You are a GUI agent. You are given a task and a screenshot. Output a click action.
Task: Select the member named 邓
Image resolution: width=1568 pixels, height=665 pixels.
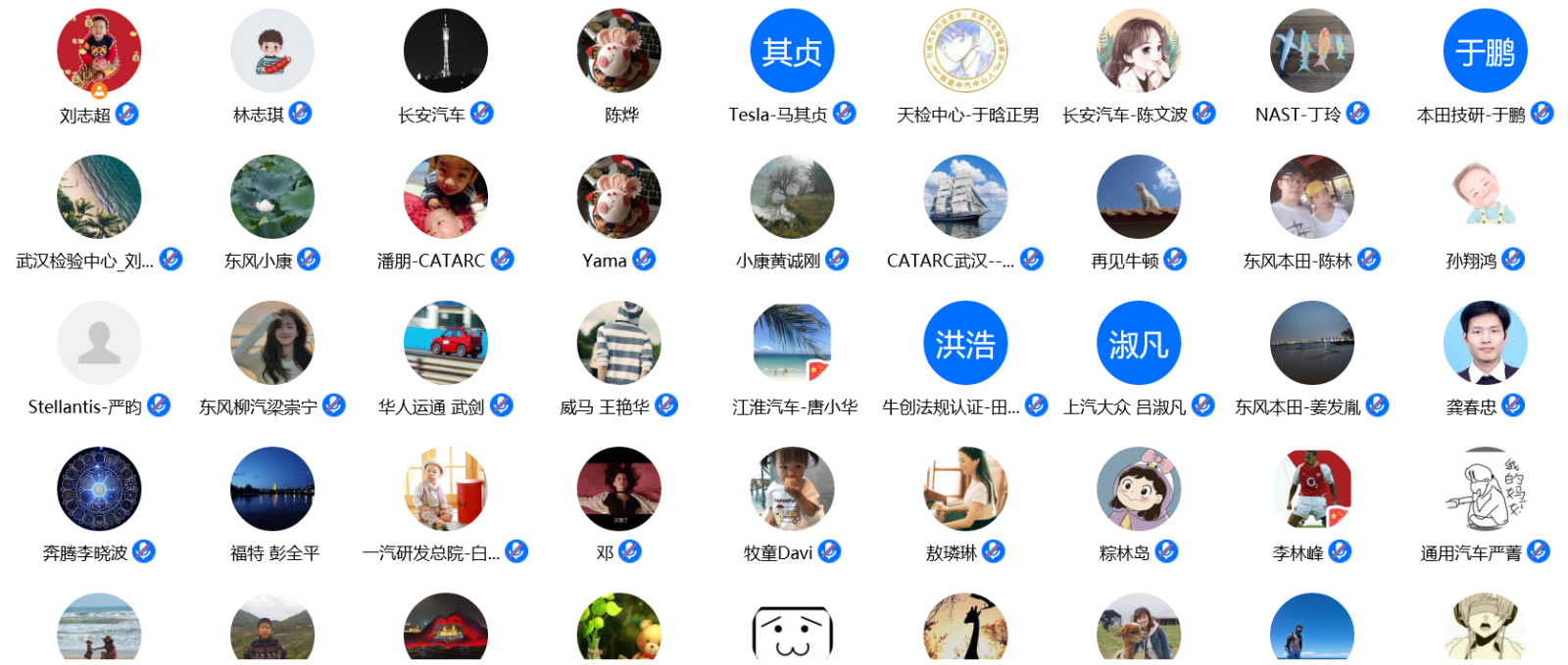coord(618,490)
